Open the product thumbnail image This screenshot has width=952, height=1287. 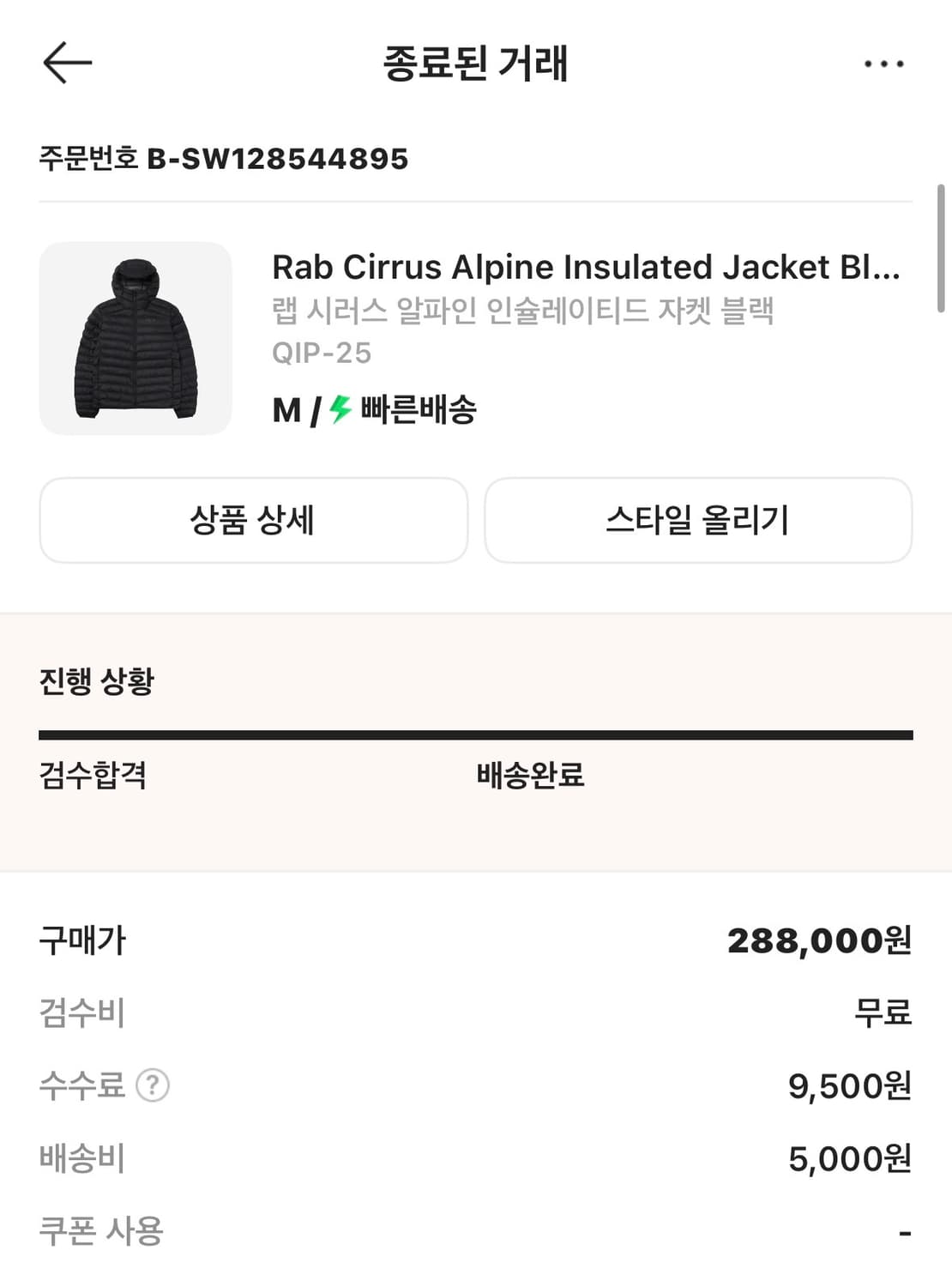click(134, 337)
